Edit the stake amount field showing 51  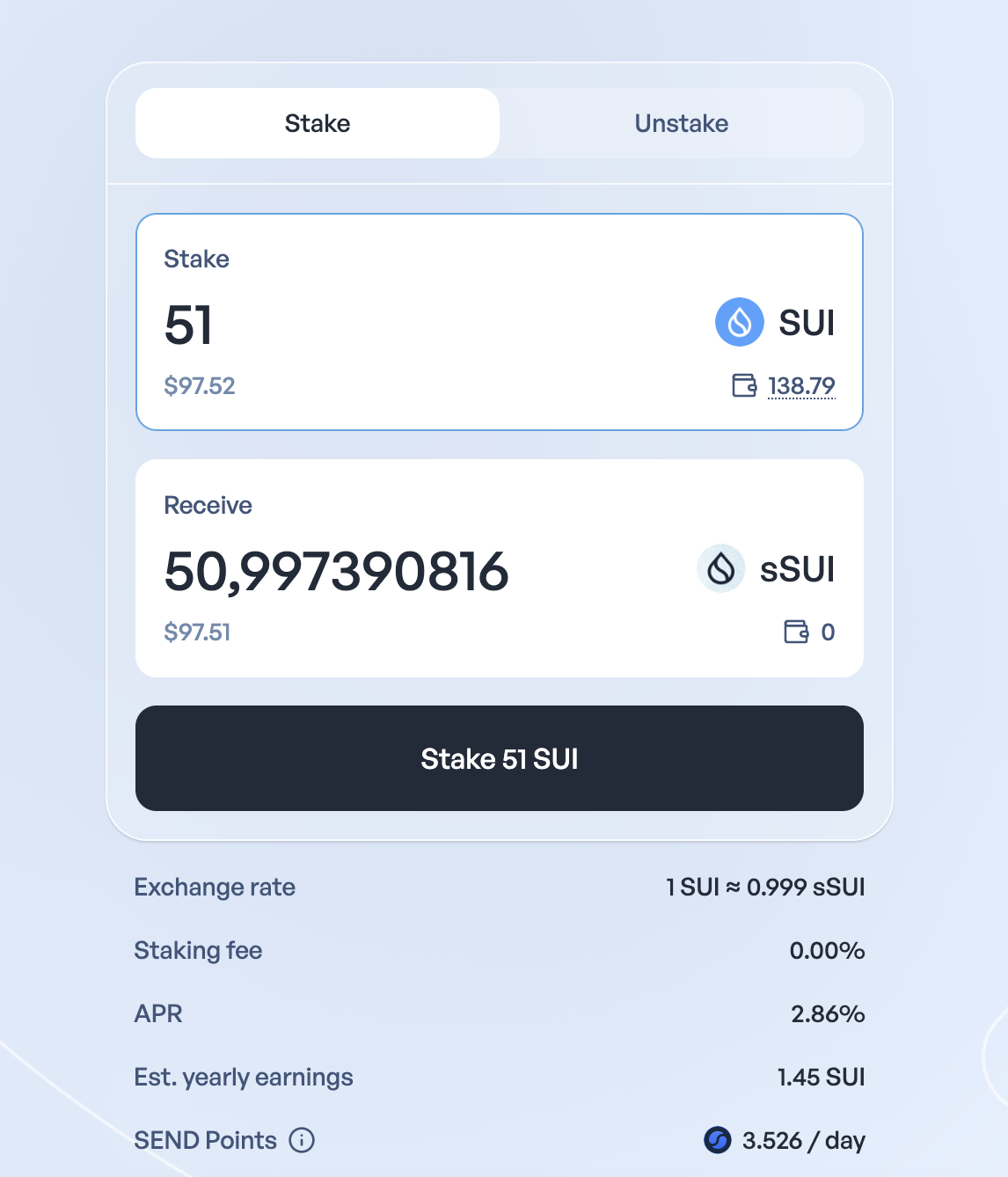tap(352, 325)
